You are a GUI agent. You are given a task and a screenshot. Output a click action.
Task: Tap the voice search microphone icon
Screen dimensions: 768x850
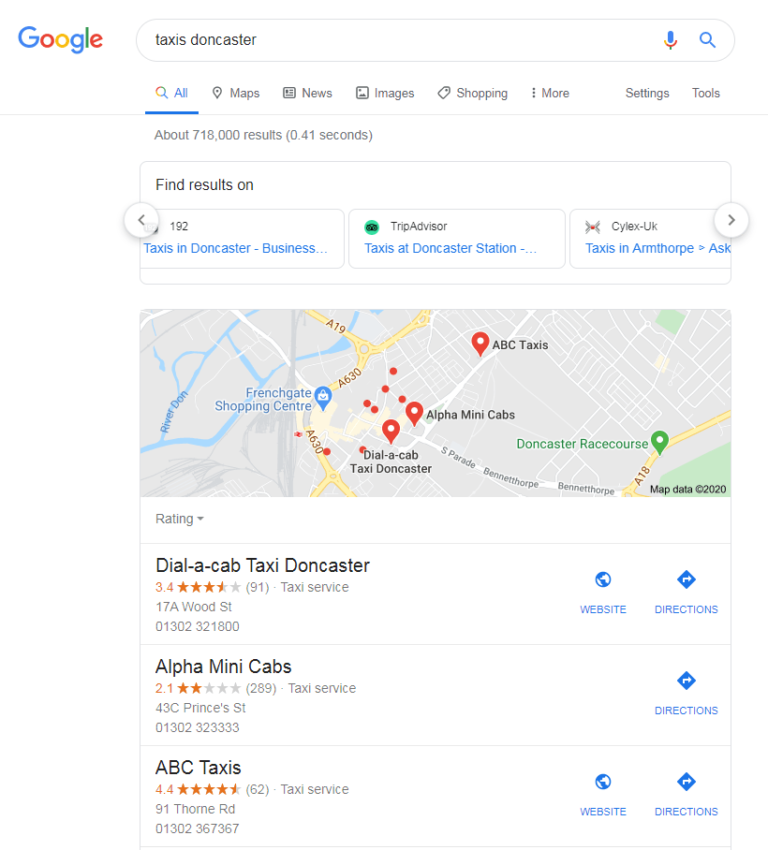[670, 40]
